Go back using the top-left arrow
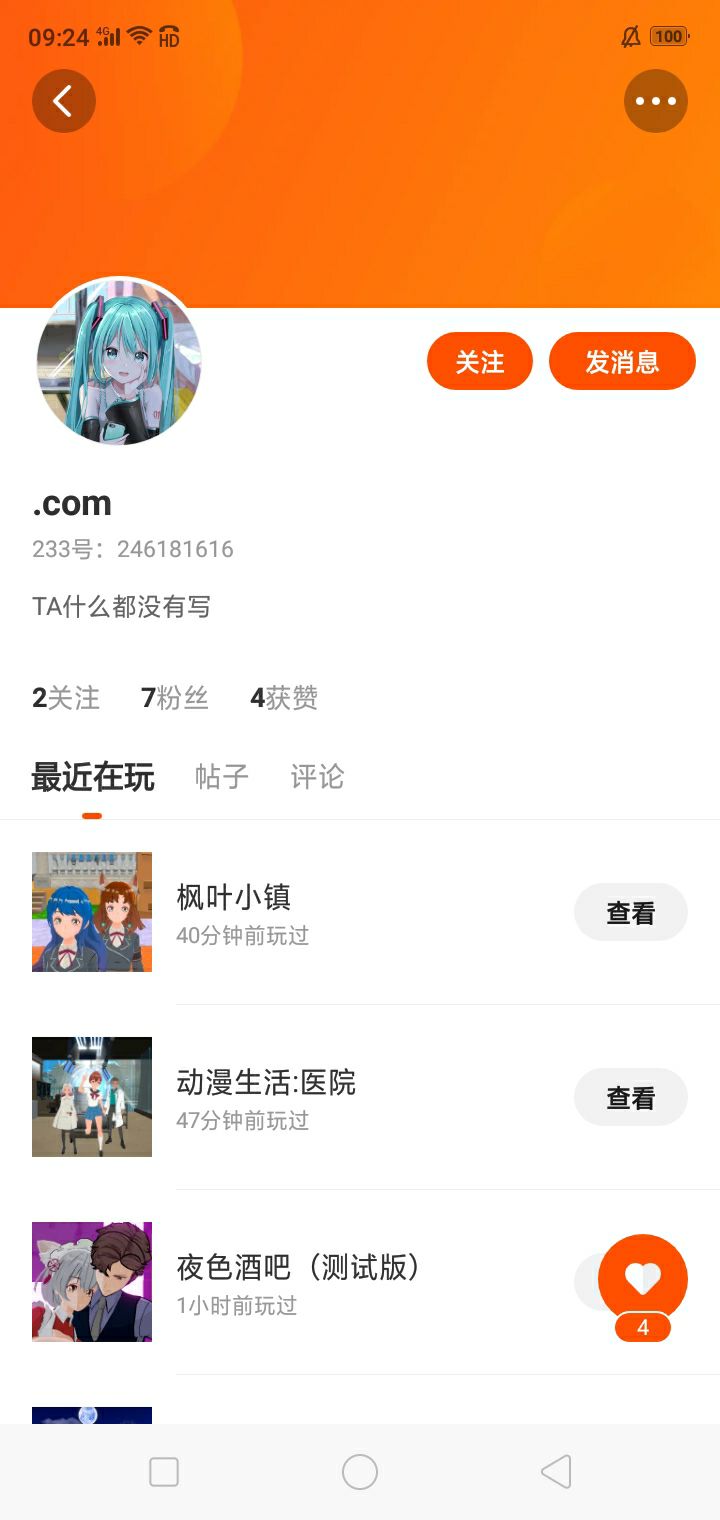 (64, 101)
